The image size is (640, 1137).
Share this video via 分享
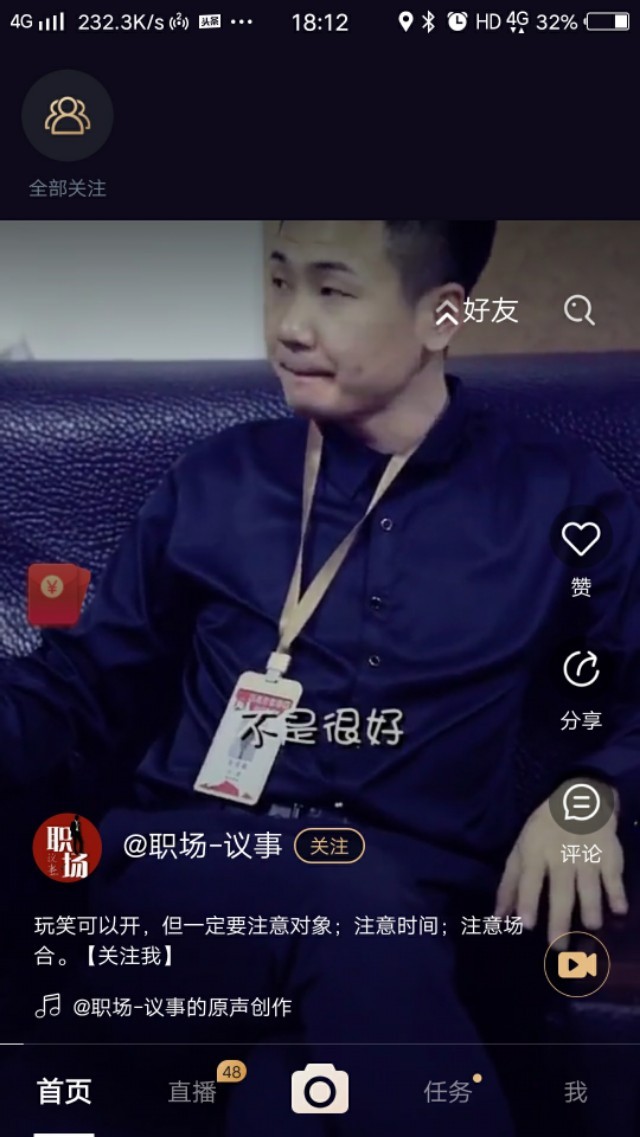(x=580, y=671)
